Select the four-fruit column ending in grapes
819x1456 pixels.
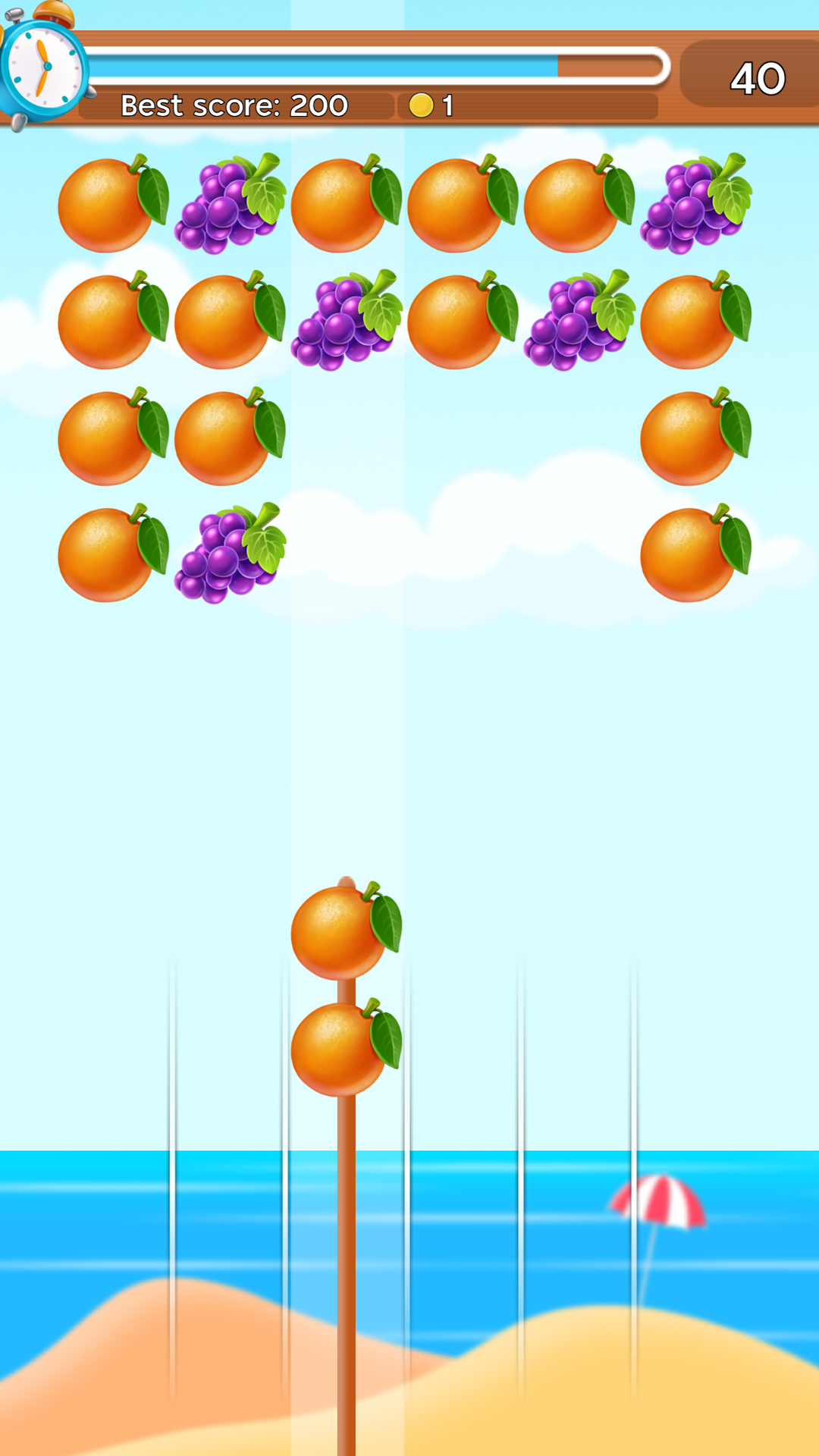230,379
